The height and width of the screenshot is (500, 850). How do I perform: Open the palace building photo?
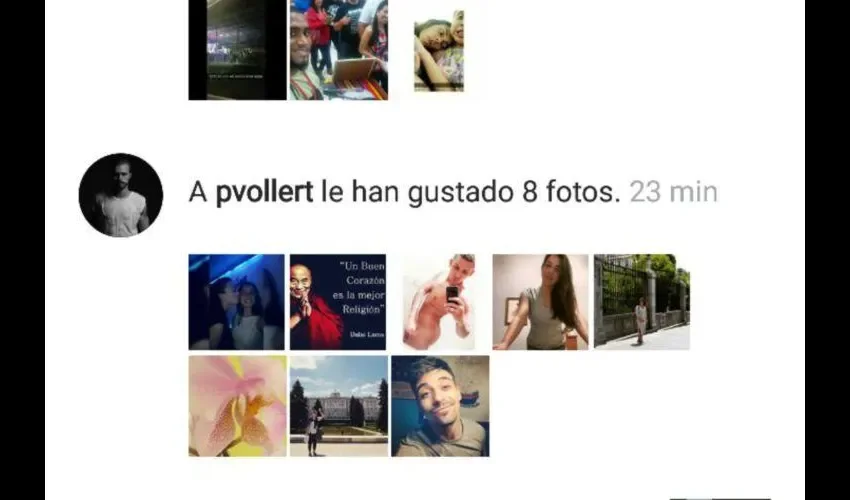338,405
